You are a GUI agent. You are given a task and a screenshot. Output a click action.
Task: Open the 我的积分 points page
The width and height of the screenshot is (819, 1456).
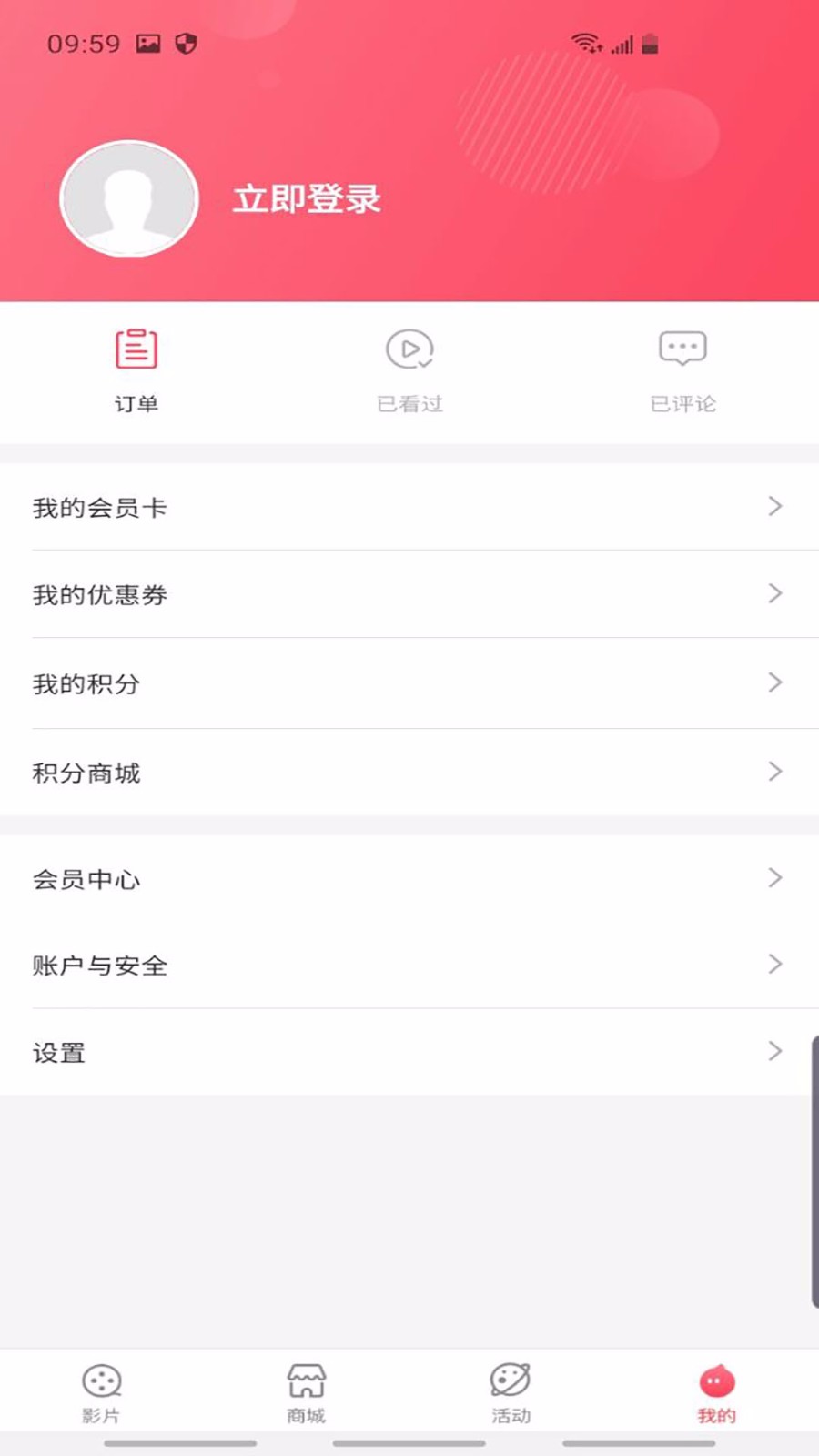(x=409, y=683)
